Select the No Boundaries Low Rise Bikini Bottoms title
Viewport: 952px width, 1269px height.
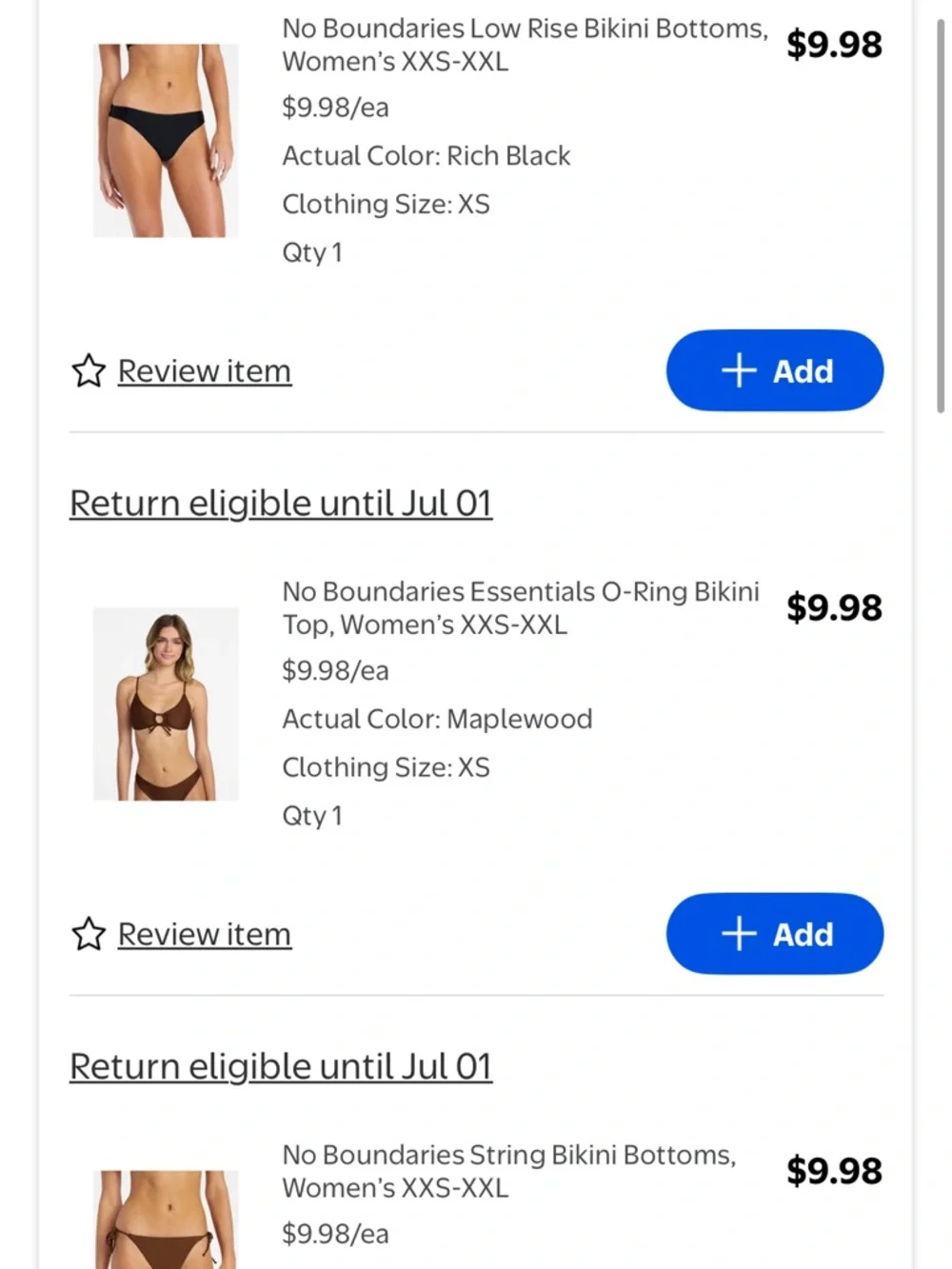525,45
